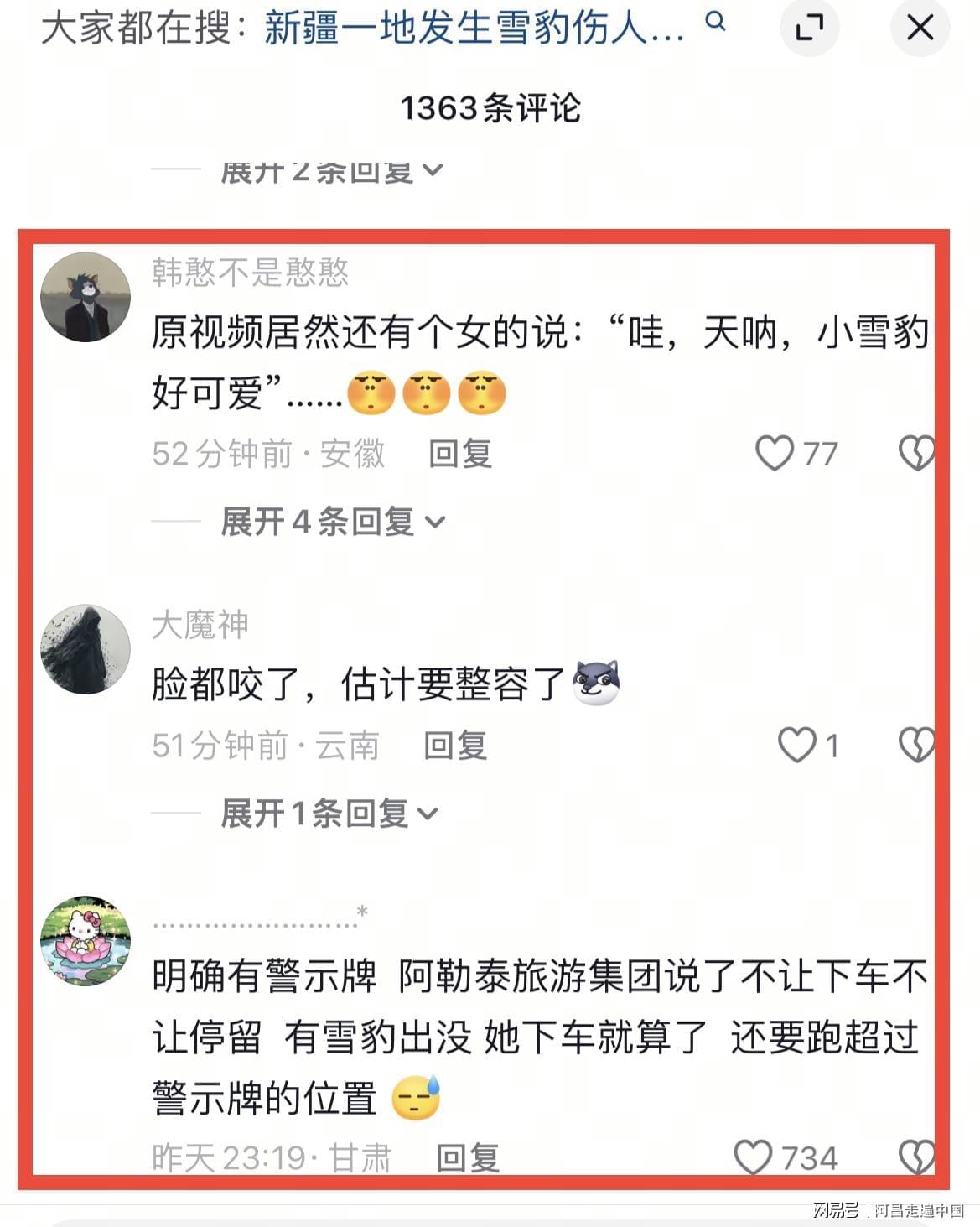
Task: Reply to 韩憨不是憨憨's comment
Action: click(x=460, y=454)
